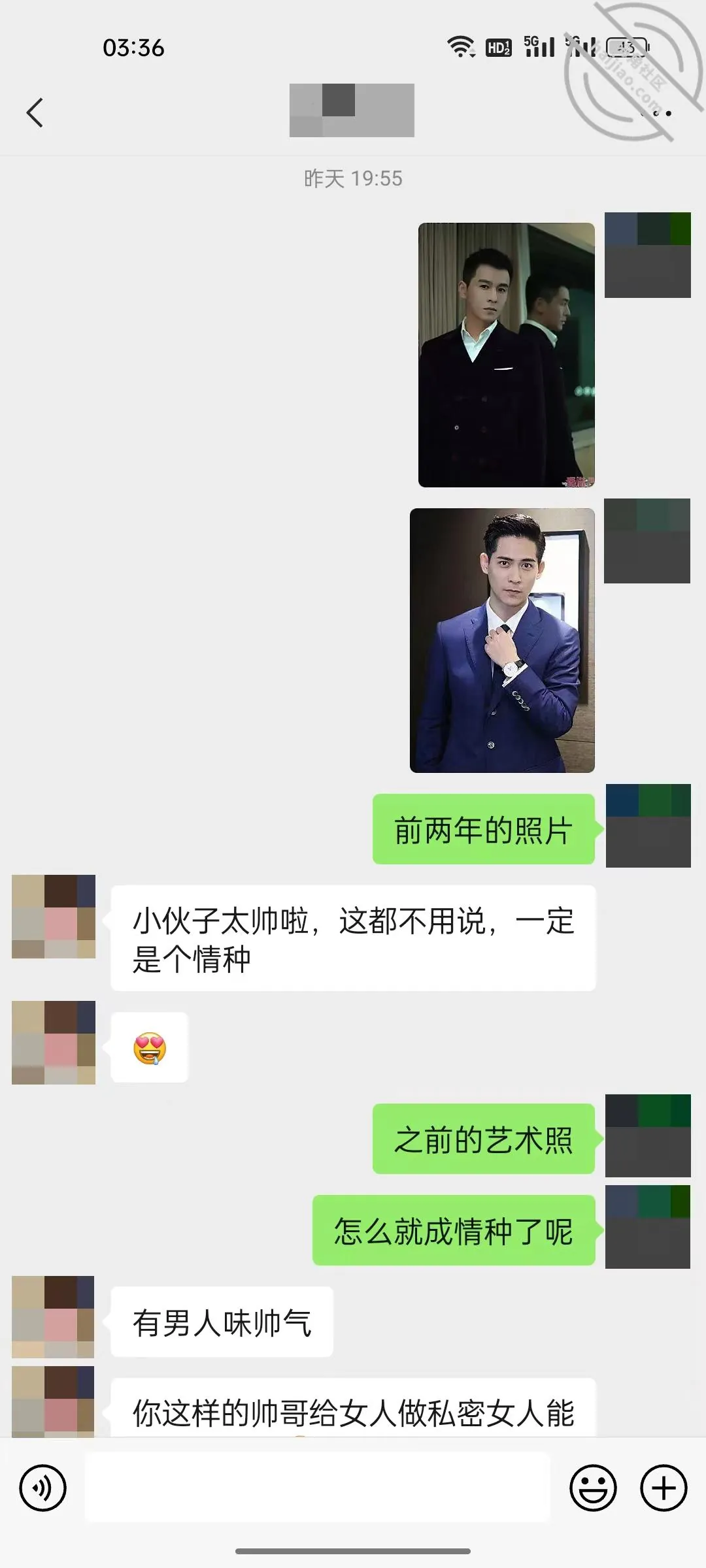Open contact avatar beside 有男人味帅气 message
This screenshot has height=1568, width=706.
click(54, 1317)
